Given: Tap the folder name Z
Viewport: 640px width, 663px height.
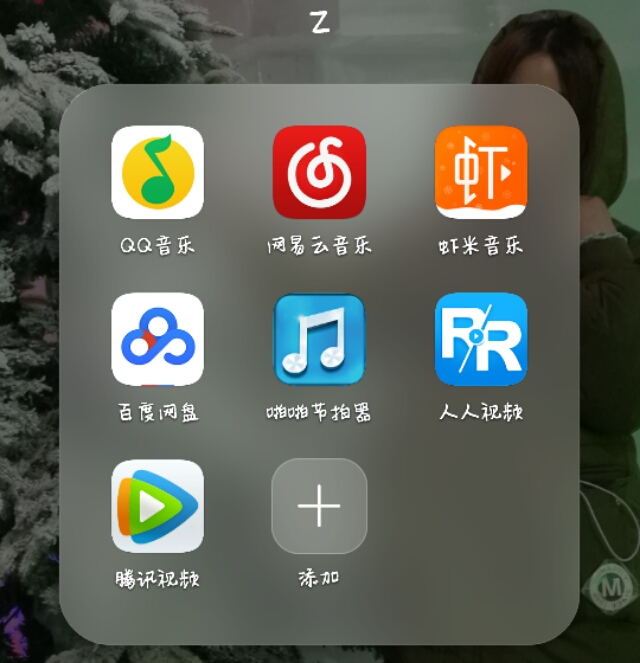Looking at the screenshot, I should 320,23.
